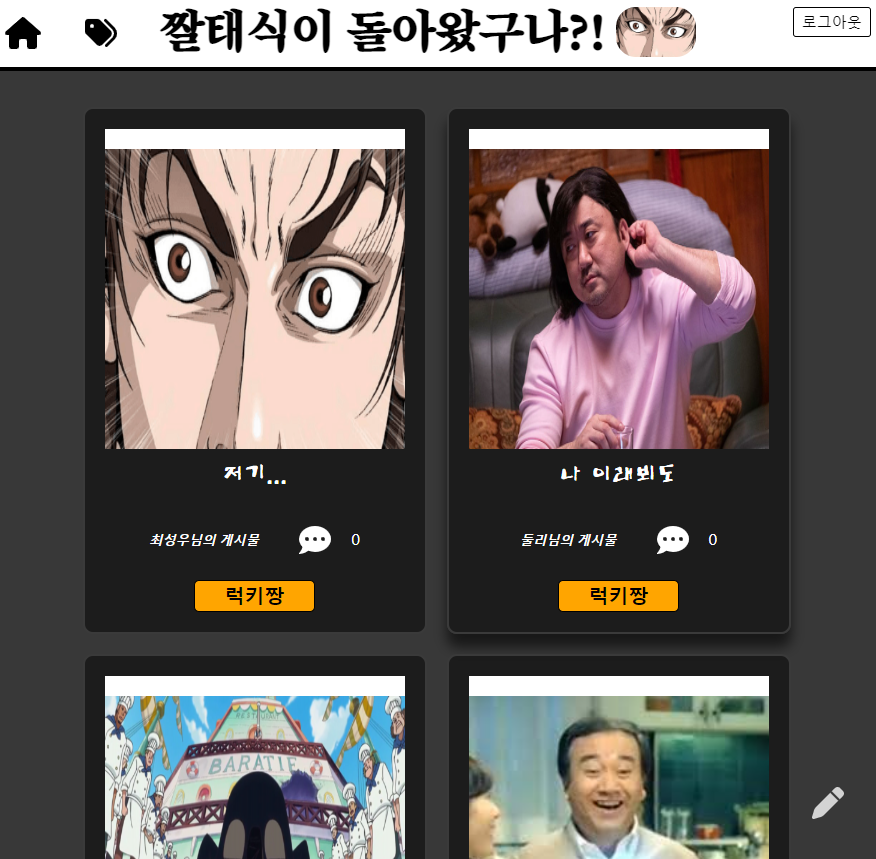Open the tags icon
This screenshot has width=876, height=859.
click(100, 33)
